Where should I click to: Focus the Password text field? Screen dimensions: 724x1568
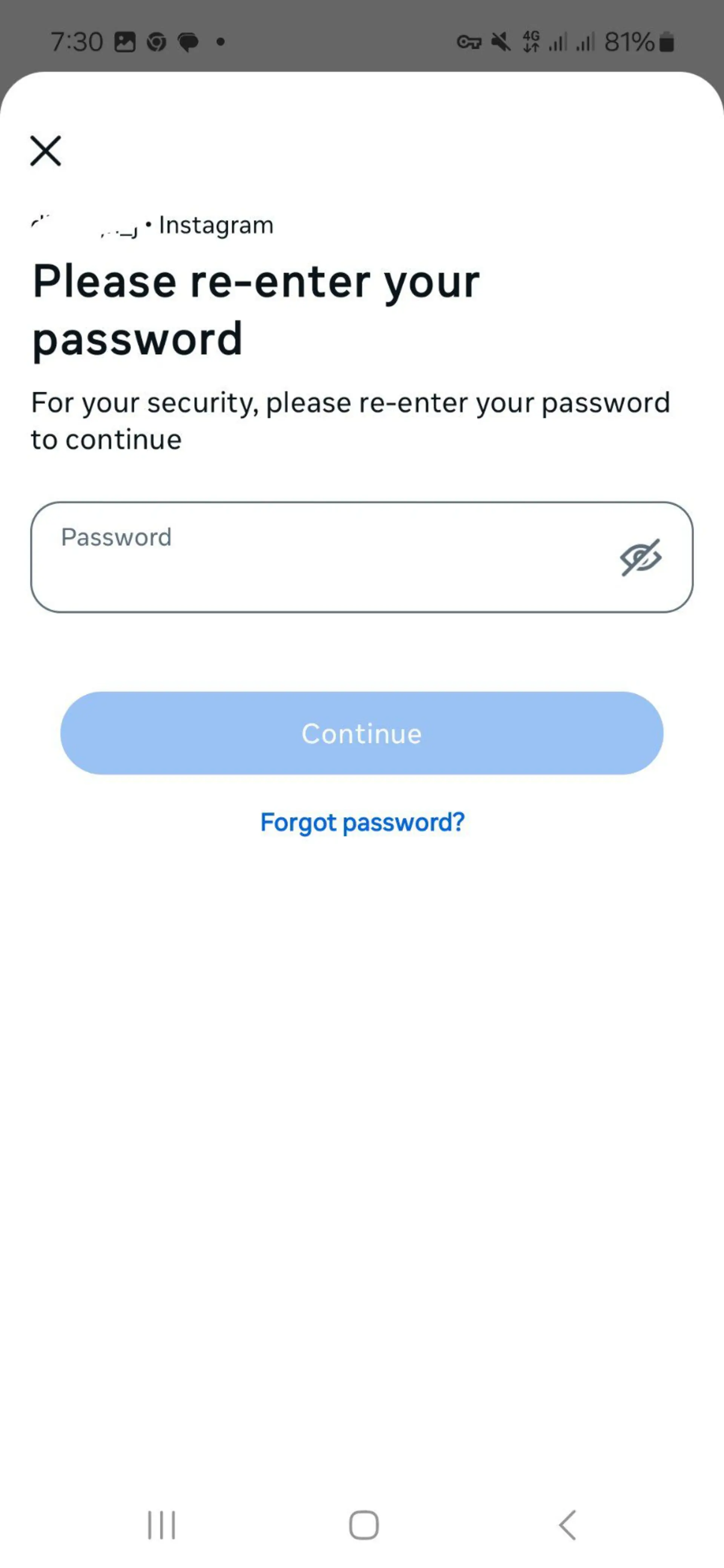click(x=362, y=557)
